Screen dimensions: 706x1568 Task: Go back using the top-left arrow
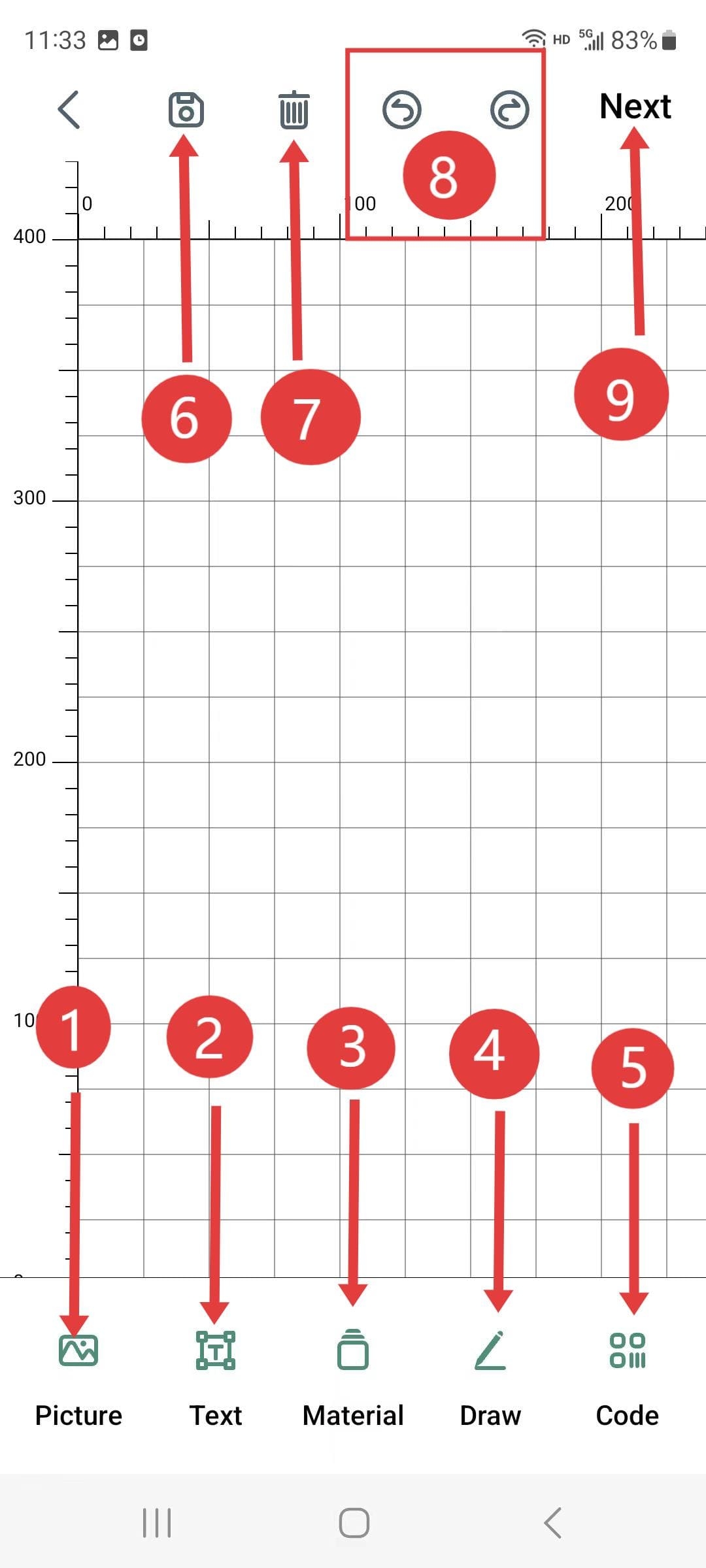[x=69, y=109]
